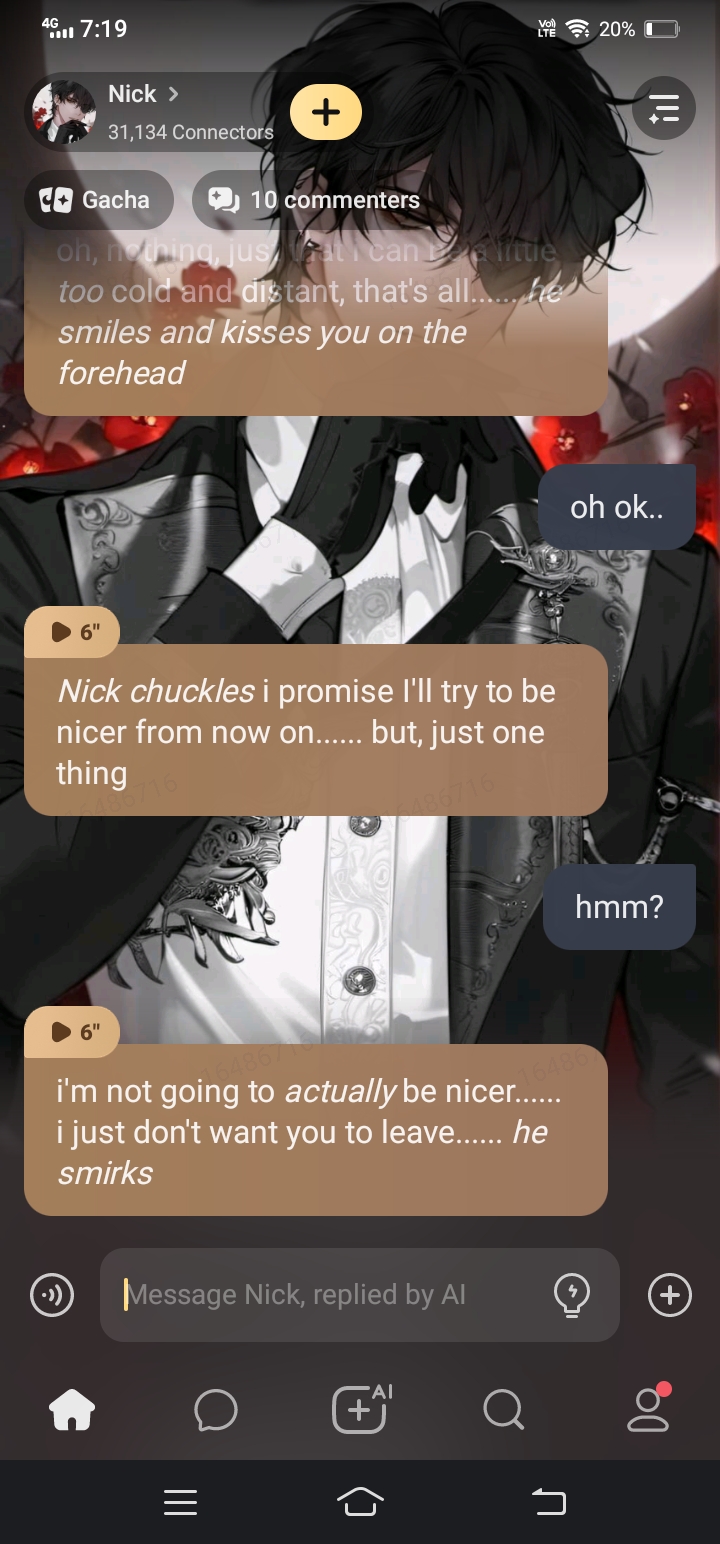This screenshot has width=720, height=1544.
Task: Tap the system back button
Action: (x=548, y=1501)
